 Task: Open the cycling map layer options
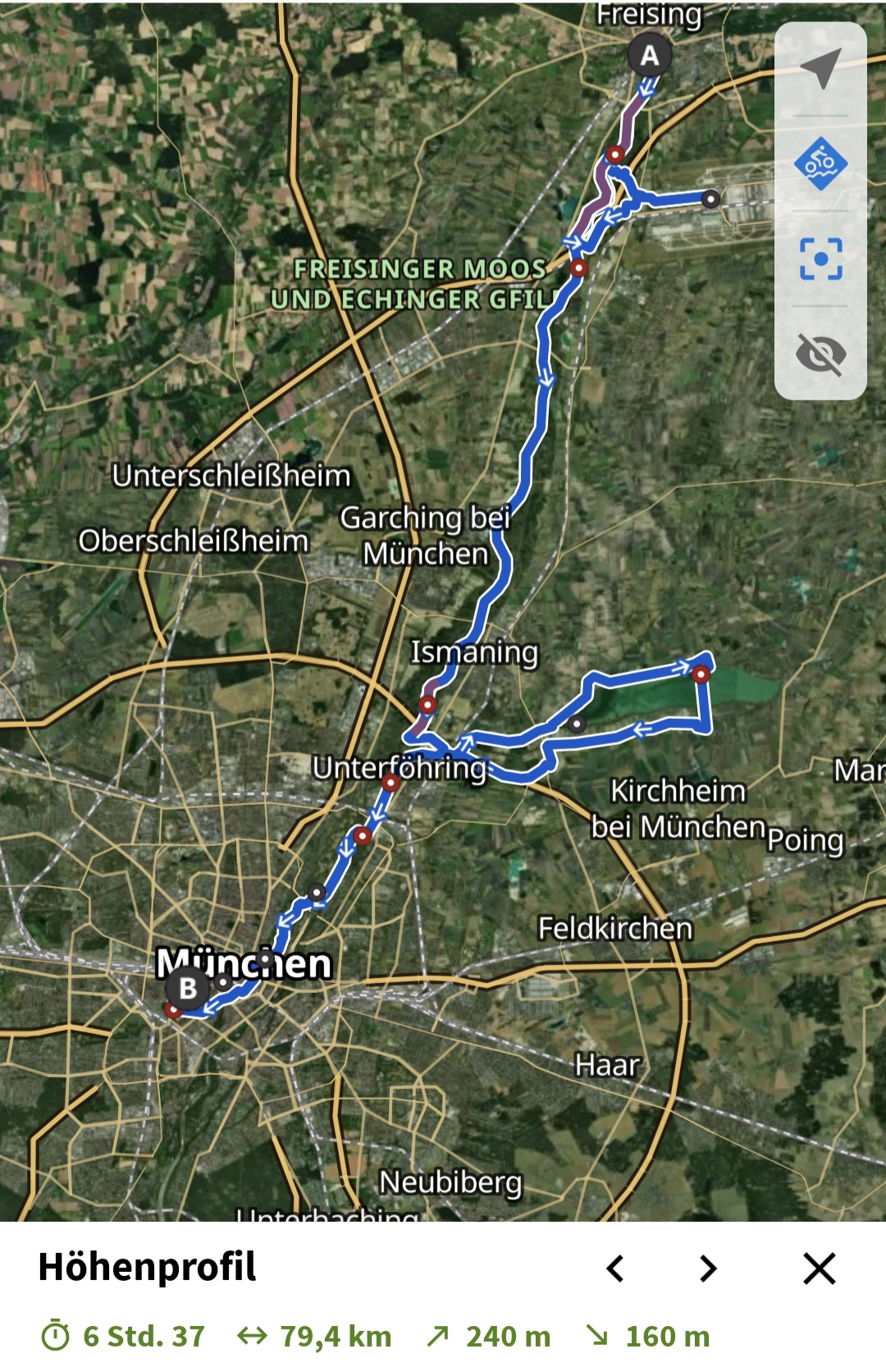tap(820, 163)
